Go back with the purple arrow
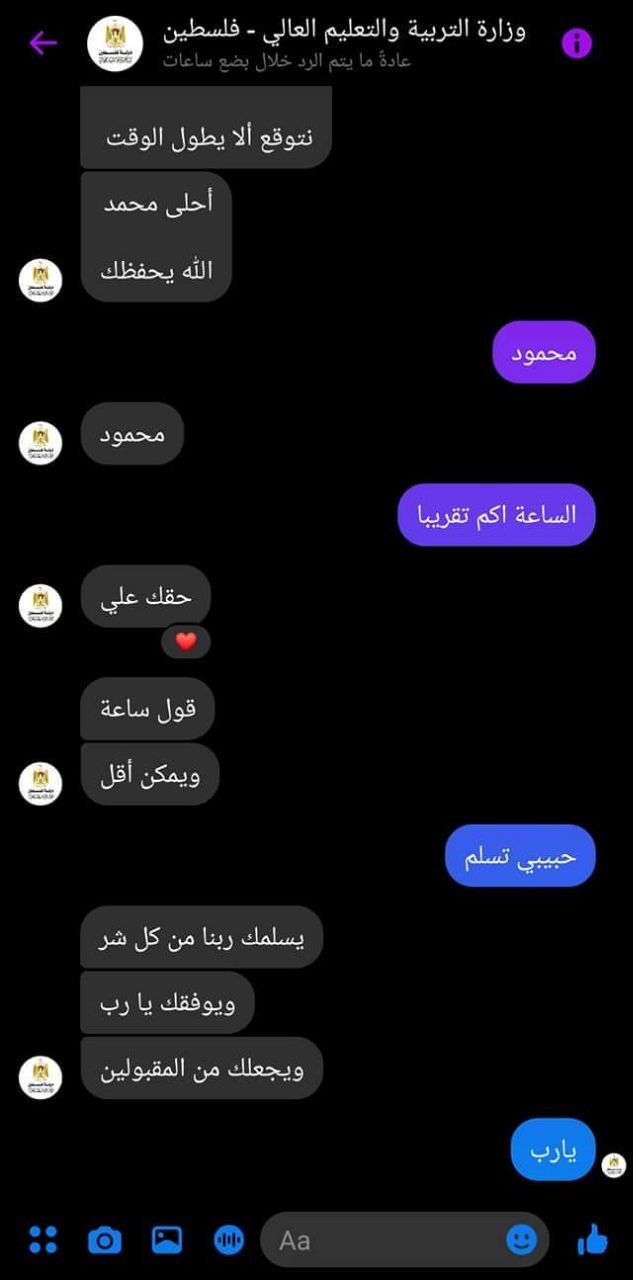633x1280 pixels. [43, 43]
